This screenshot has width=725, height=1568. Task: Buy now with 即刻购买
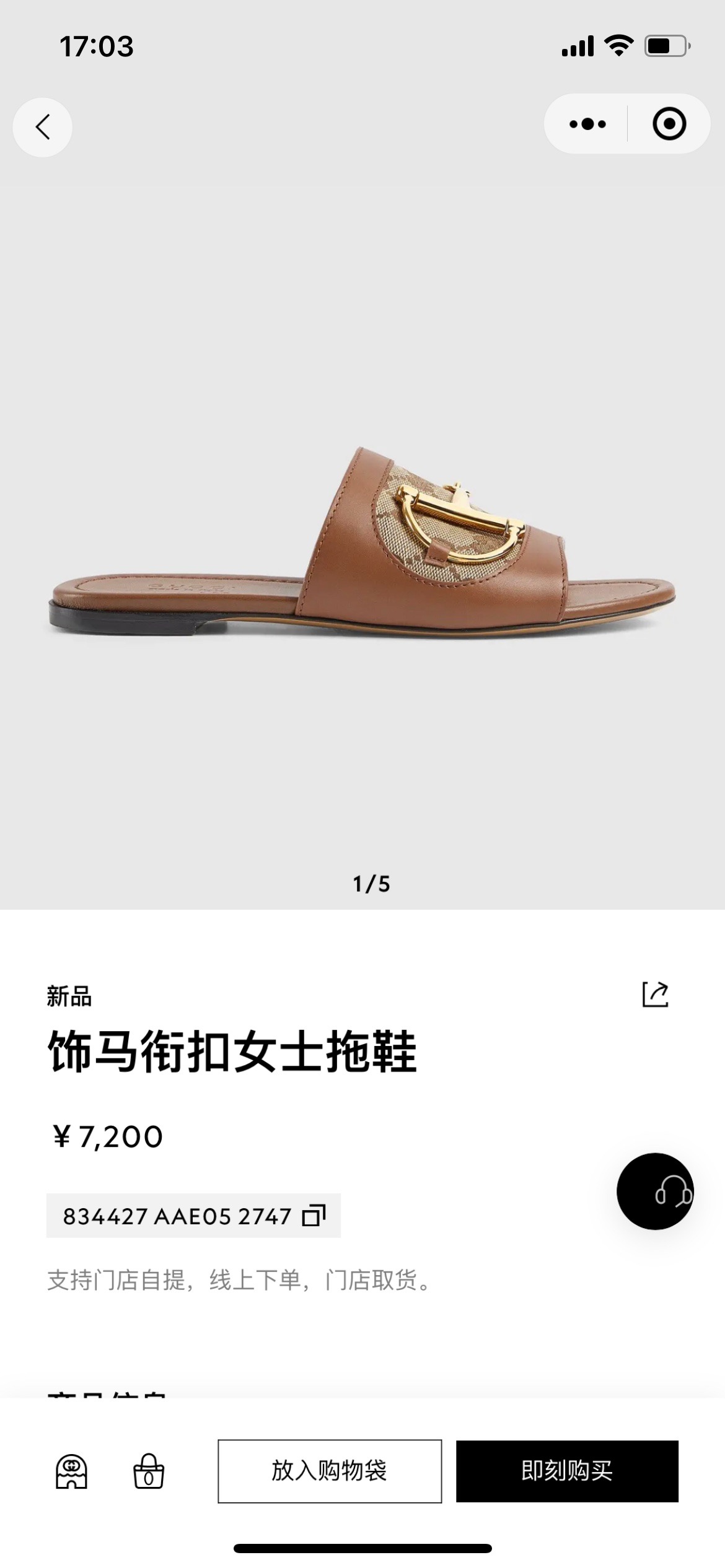click(x=567, y=1471)
